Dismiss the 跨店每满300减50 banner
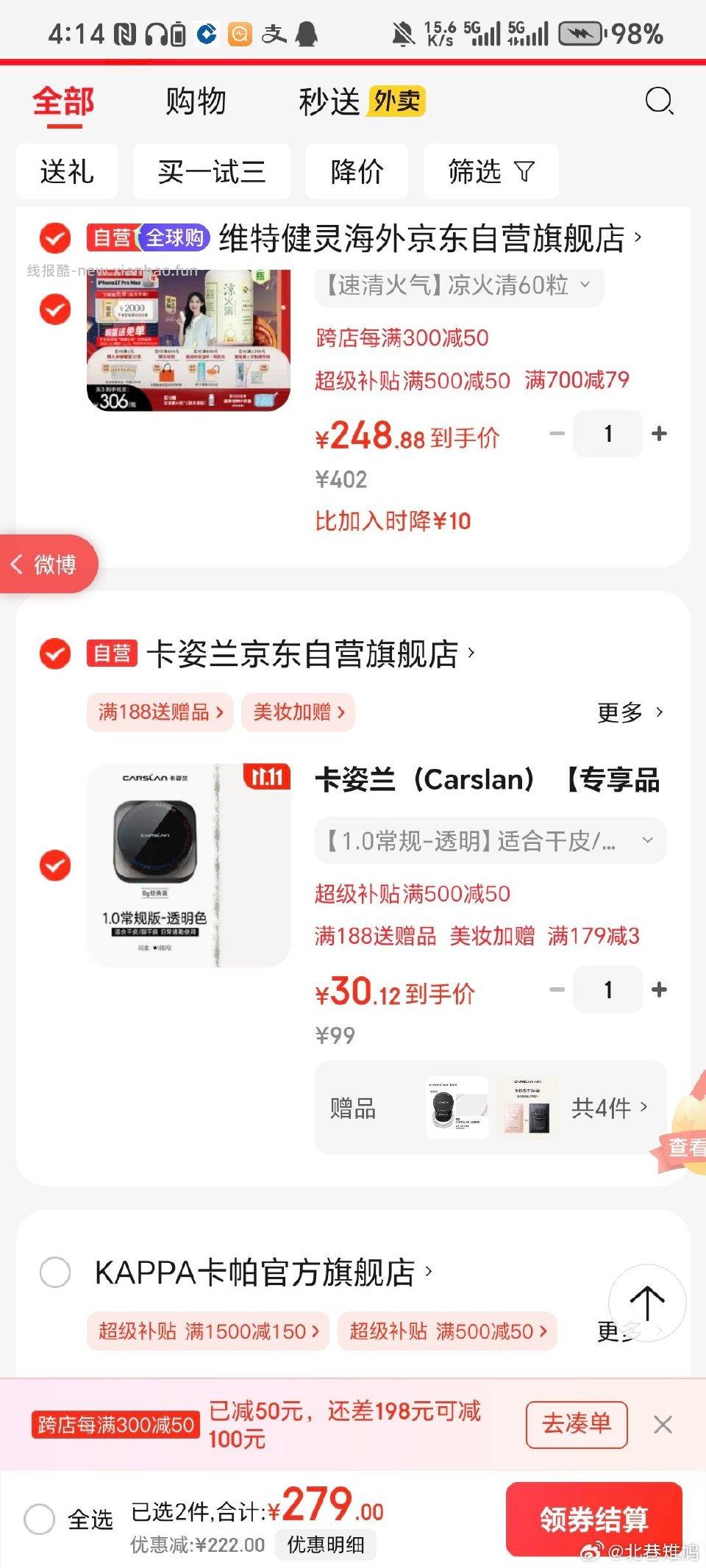 pyautogui.click(x=663, y=1425)
